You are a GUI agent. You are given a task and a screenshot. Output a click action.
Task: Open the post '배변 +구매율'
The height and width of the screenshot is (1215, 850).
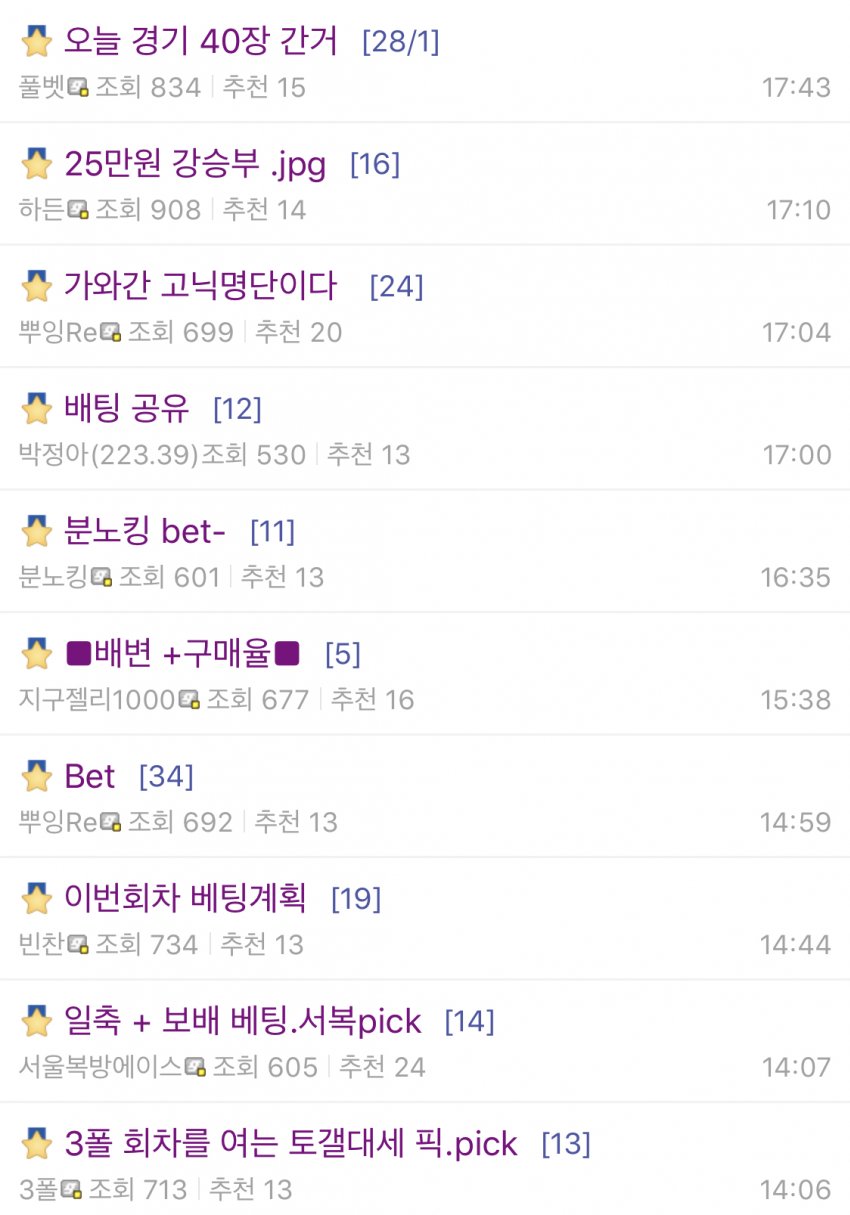(x=182, y=654)
